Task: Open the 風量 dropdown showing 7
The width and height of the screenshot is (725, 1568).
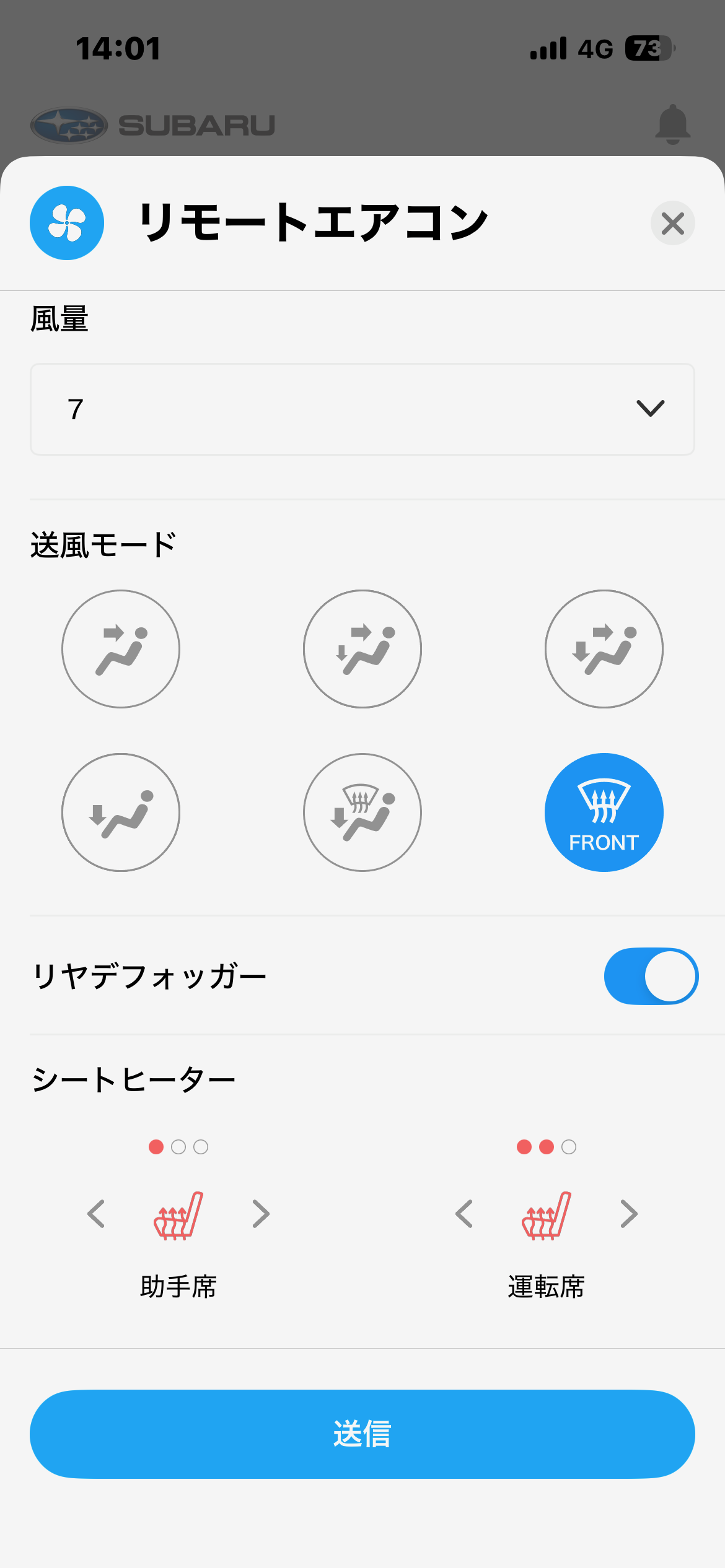Action: (x=362, y=409)
